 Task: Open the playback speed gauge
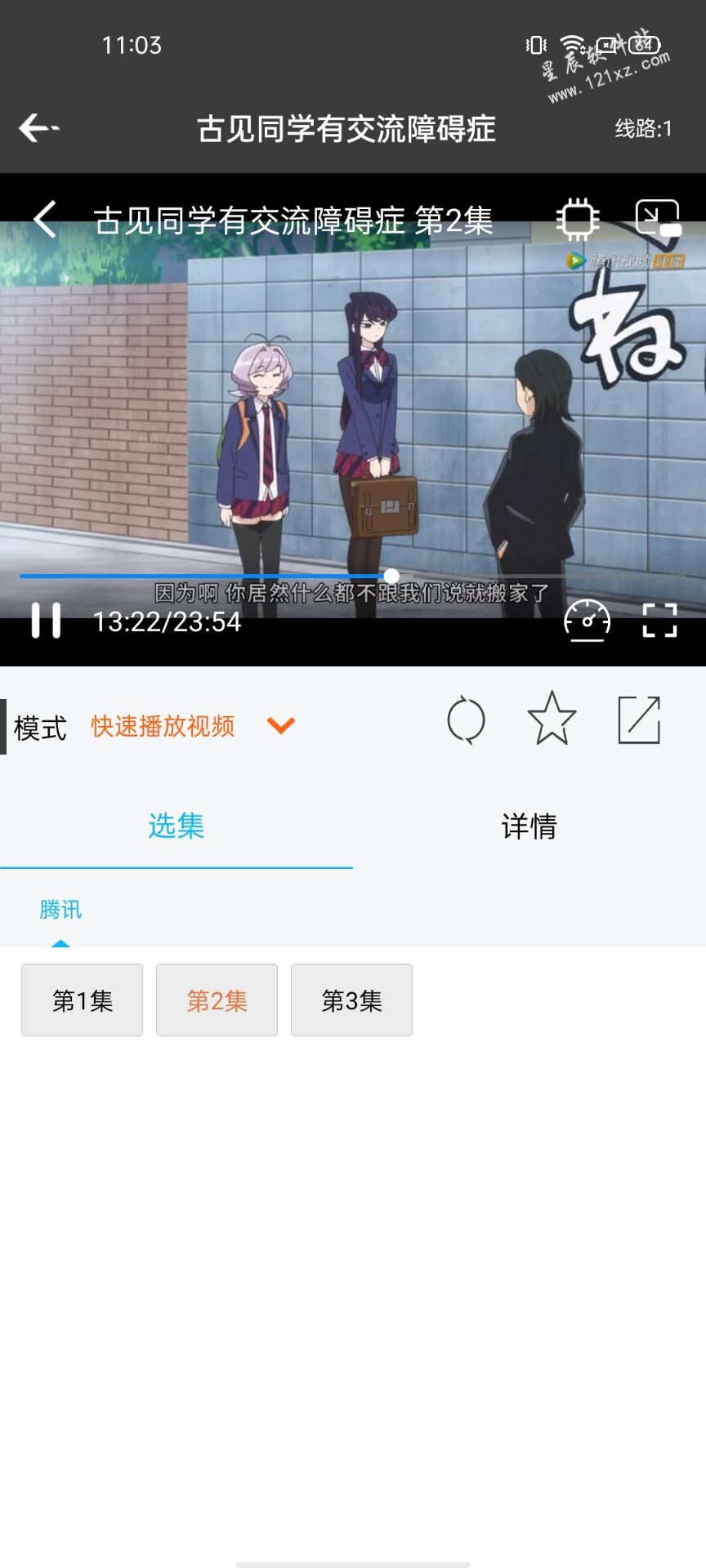tap(587, 621)
